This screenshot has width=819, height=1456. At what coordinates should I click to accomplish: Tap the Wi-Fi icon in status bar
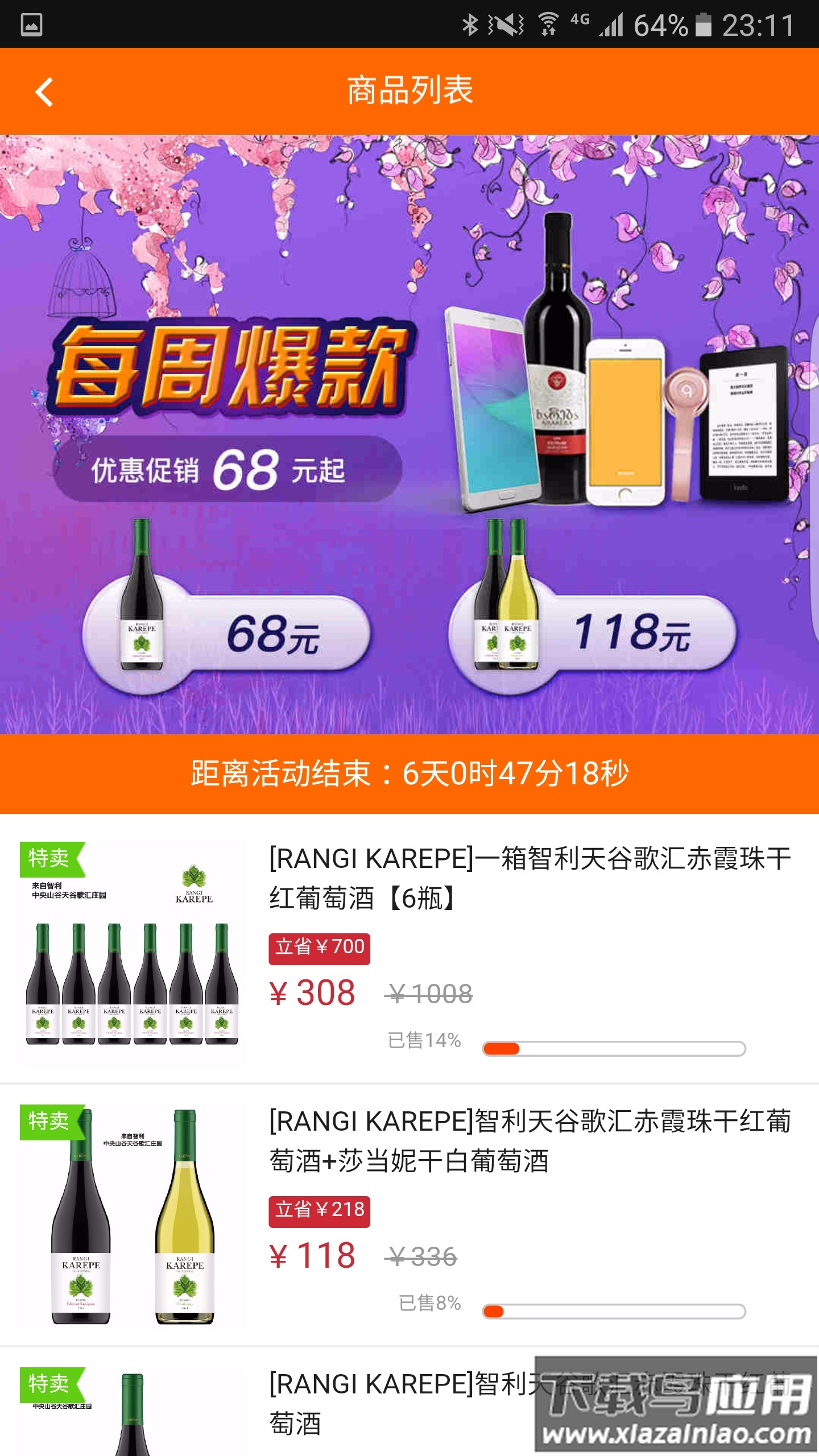[548, 24]
